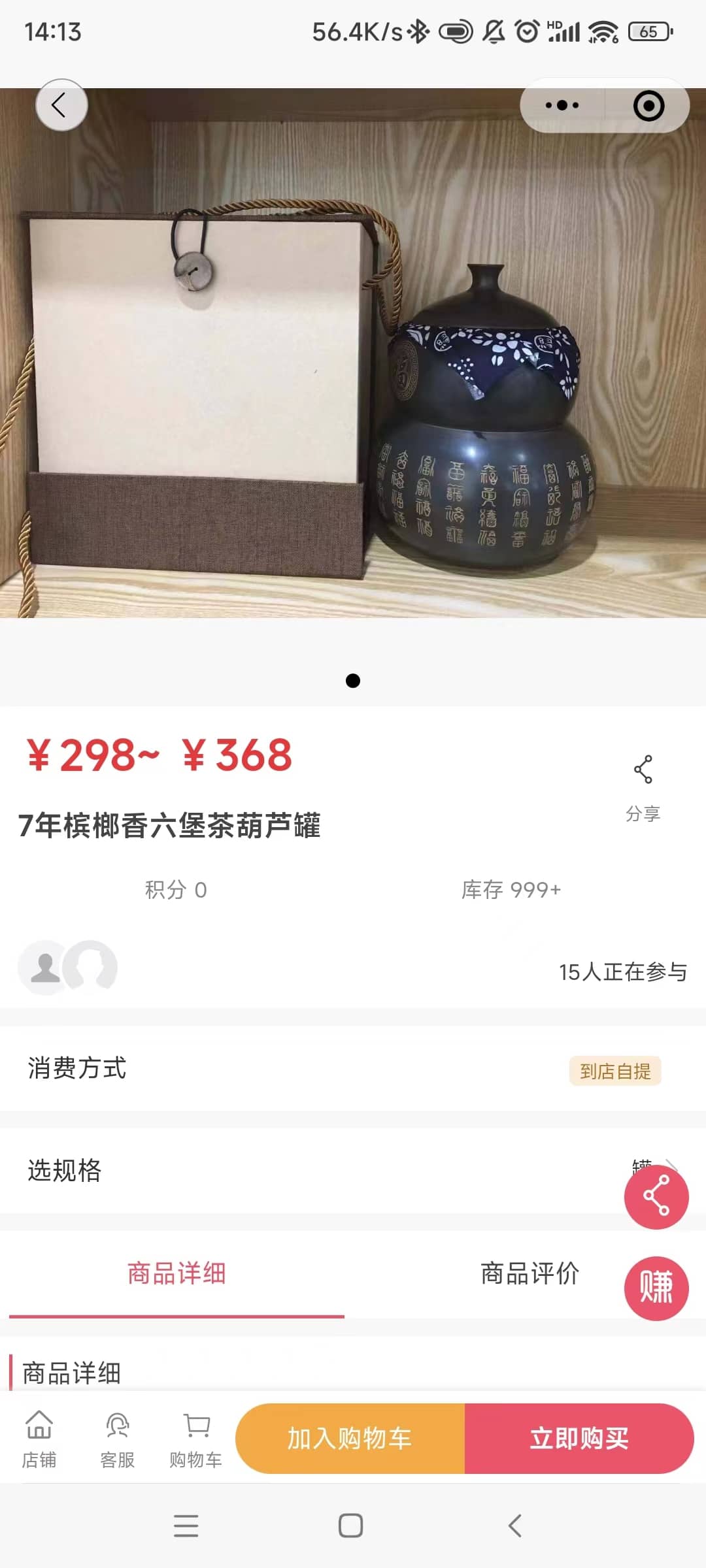
Task: Open the mini program overflow menu
Action: click(562, 105)
